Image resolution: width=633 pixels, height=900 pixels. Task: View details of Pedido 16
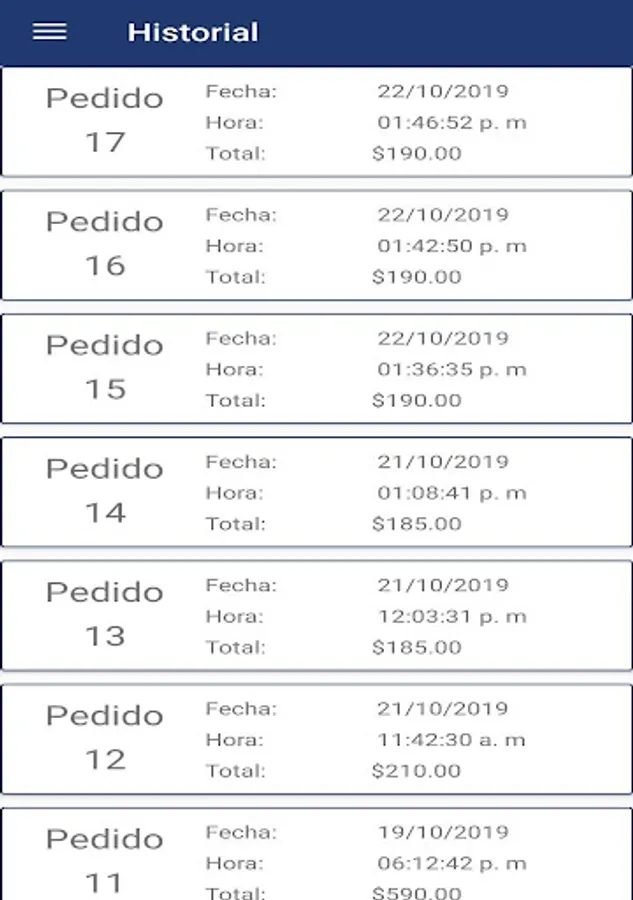click(316, 245)
